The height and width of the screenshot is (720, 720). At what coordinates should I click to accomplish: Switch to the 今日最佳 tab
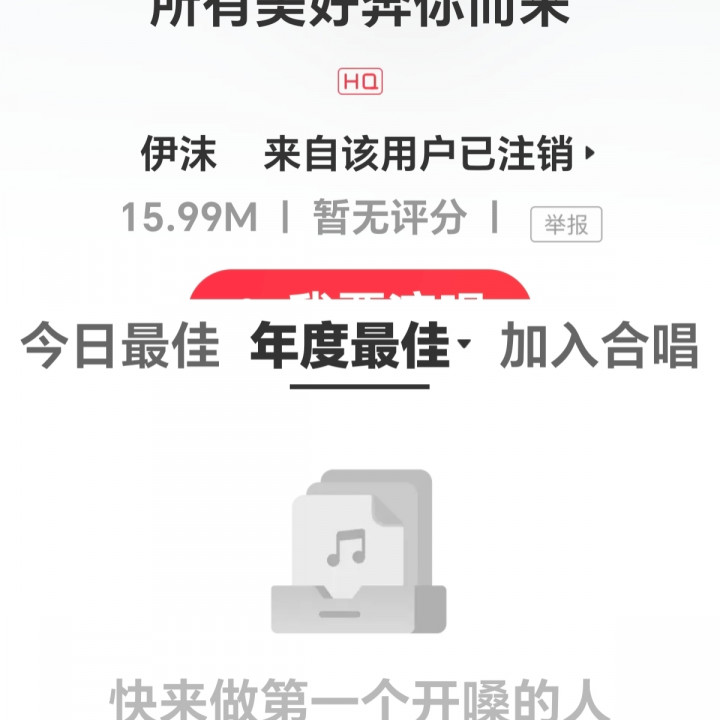(x=120, y=347)
